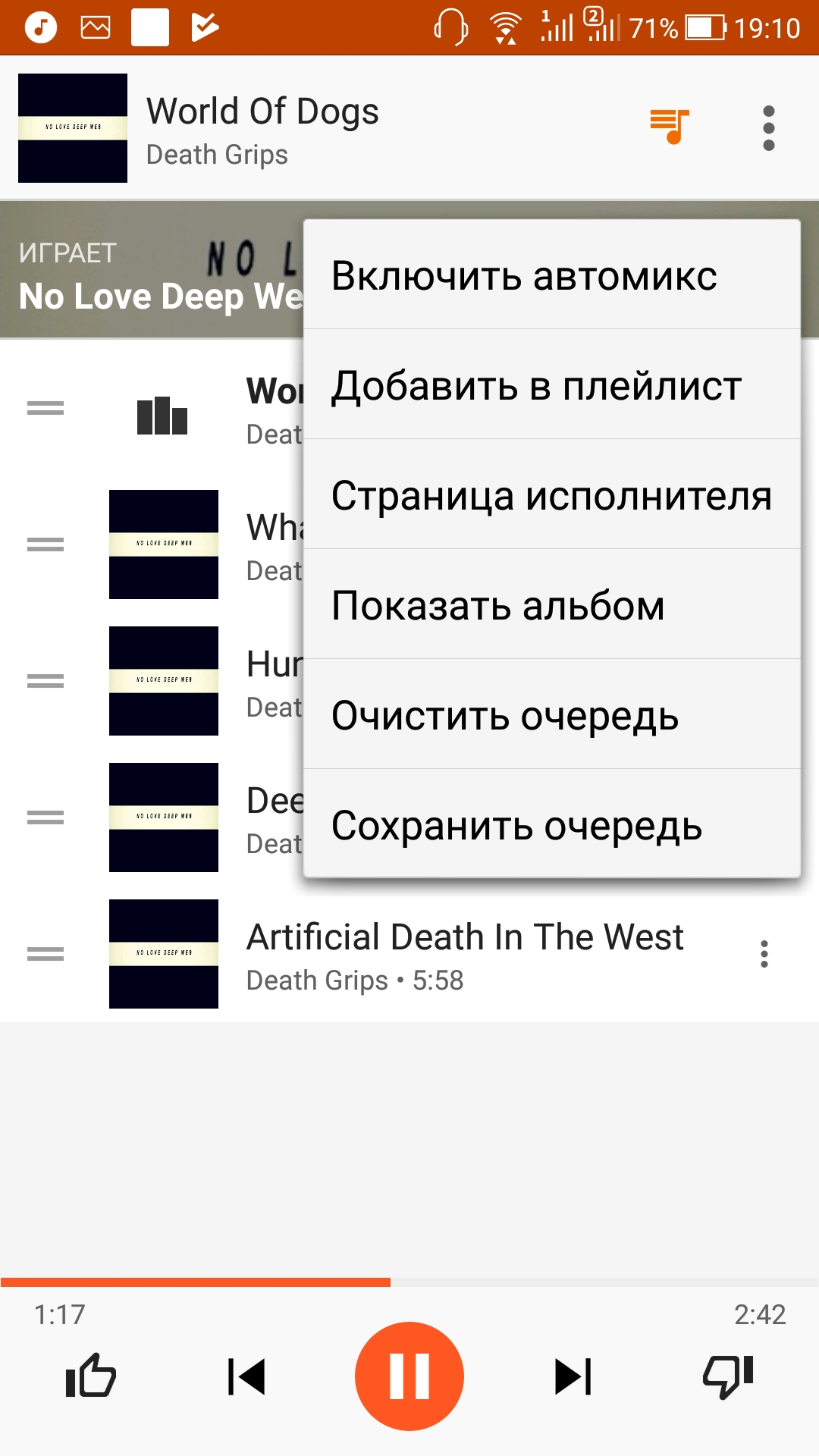Screen dimensions: 819x1456
Task: Toggle the orange queue icon
Action: click(670, 126)
